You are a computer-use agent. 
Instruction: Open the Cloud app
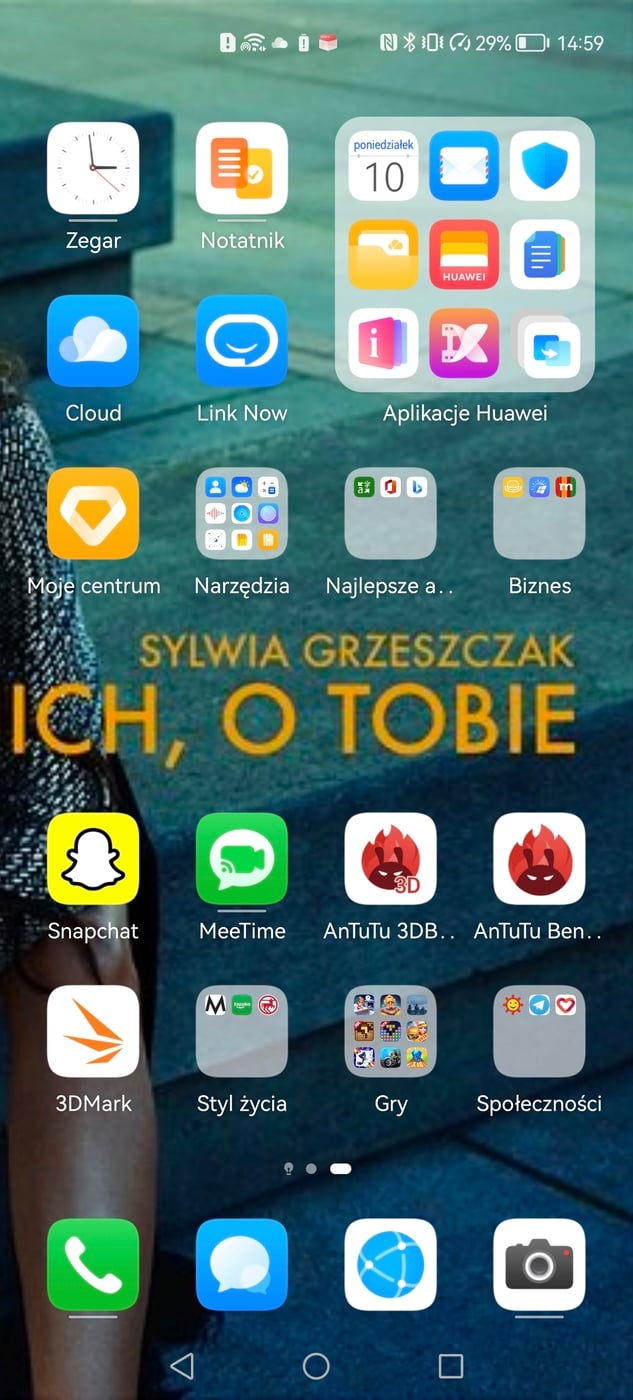[x=93, y=341]
